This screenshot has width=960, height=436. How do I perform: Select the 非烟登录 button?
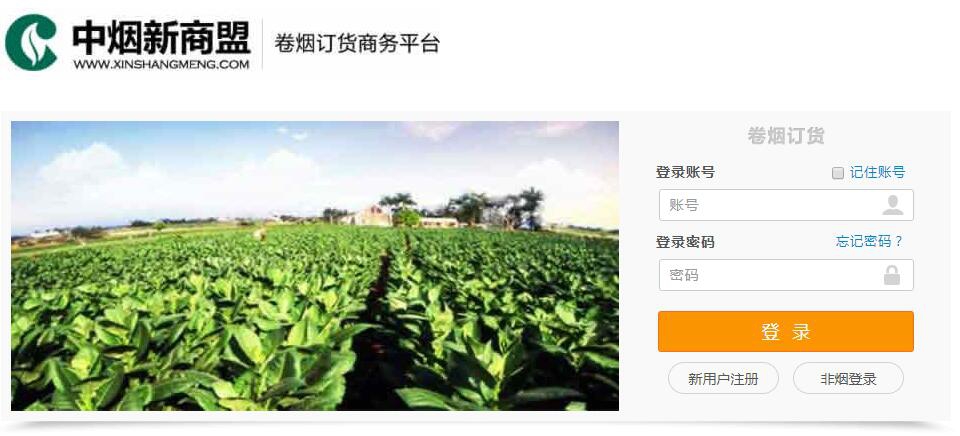(848, 379)
